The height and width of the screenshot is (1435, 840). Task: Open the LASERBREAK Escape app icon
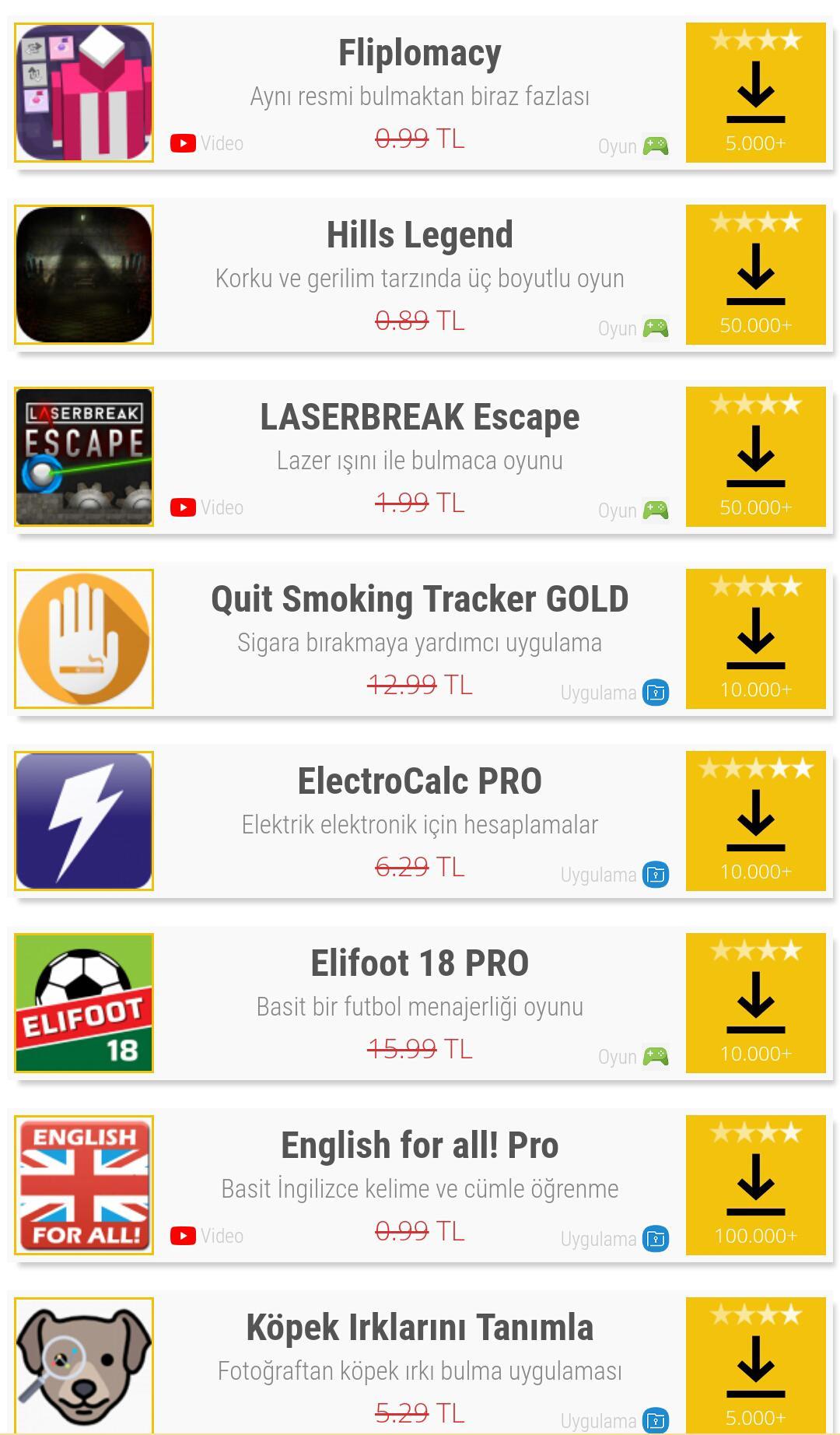[x=84, y=457]
